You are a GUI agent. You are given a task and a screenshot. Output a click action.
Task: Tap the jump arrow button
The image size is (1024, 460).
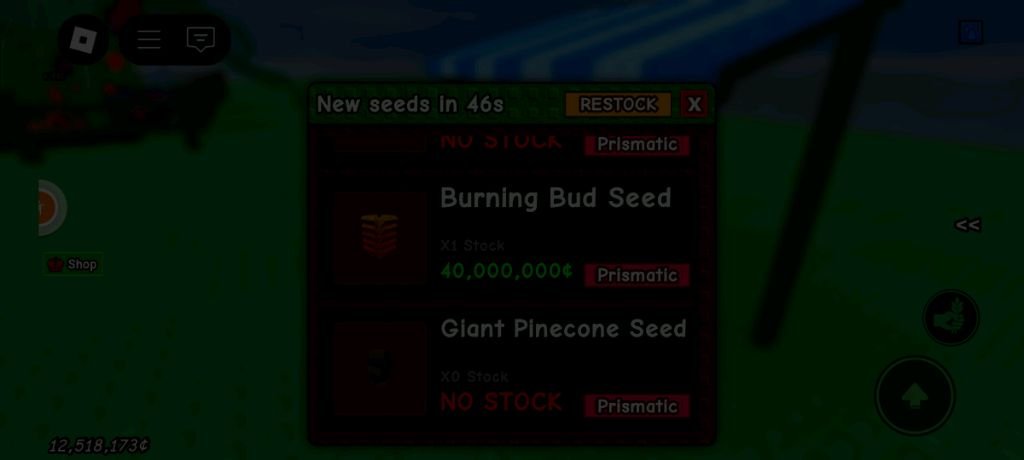(914, 396)
